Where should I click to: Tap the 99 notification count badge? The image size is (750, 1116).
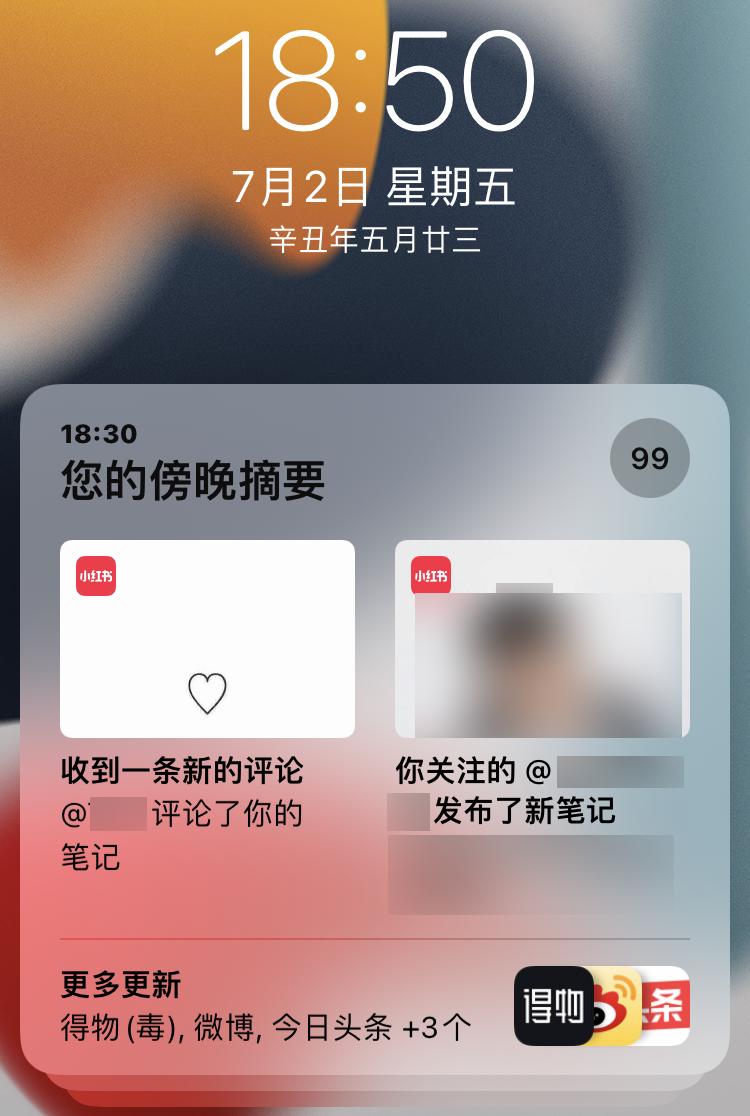[649, 458]
